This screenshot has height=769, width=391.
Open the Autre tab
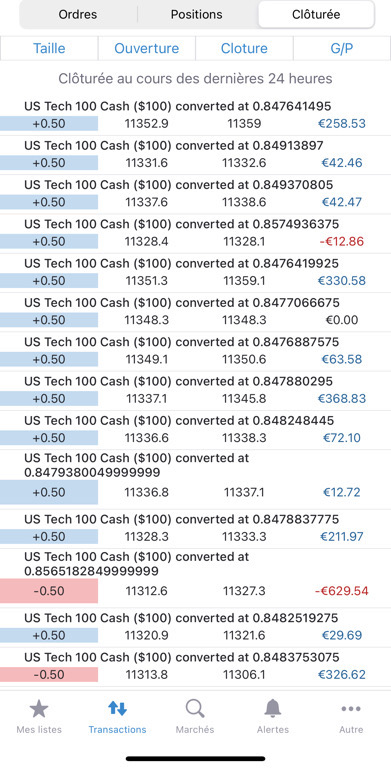click(351, 717)
